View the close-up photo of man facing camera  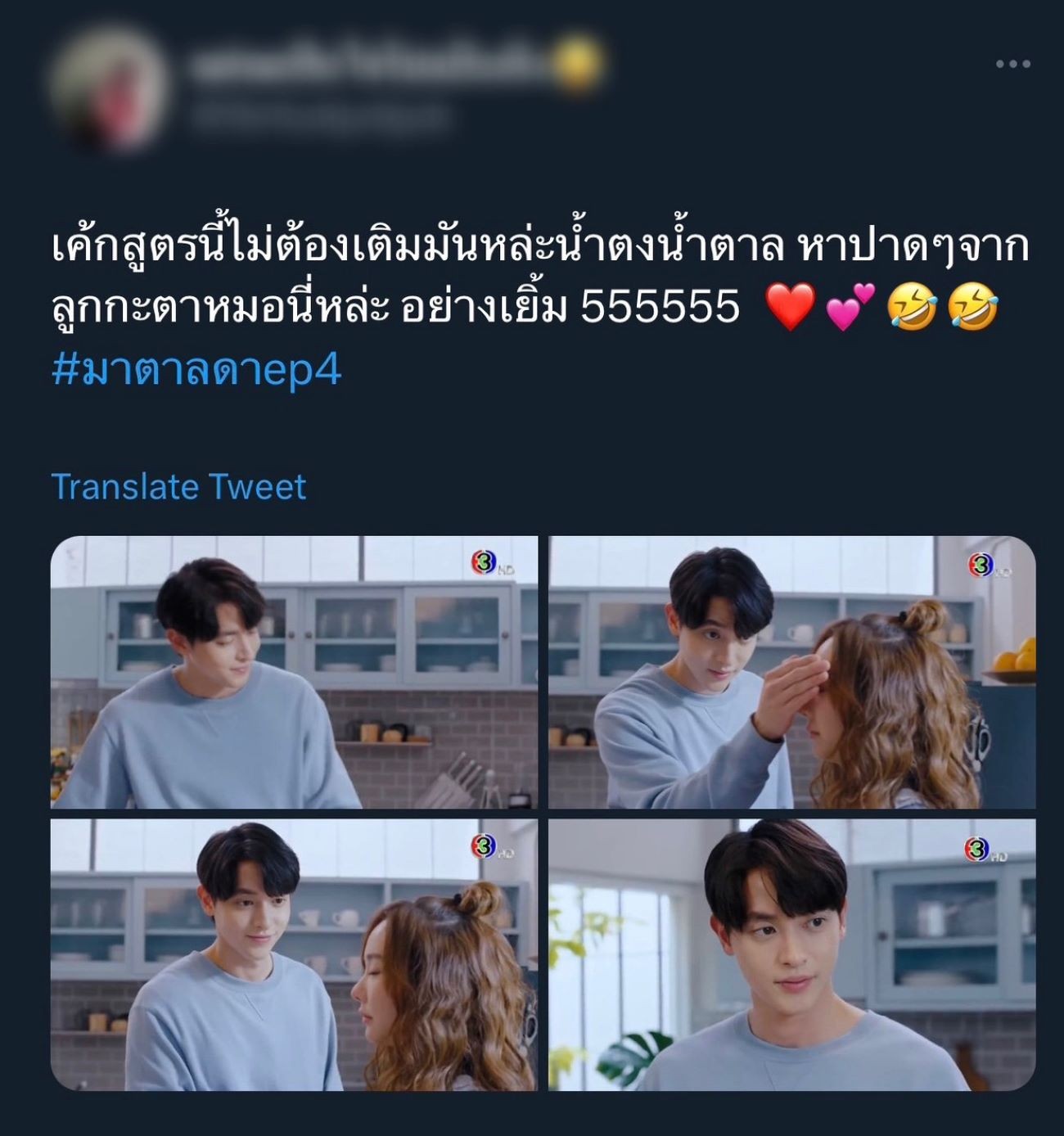[791, 954]
